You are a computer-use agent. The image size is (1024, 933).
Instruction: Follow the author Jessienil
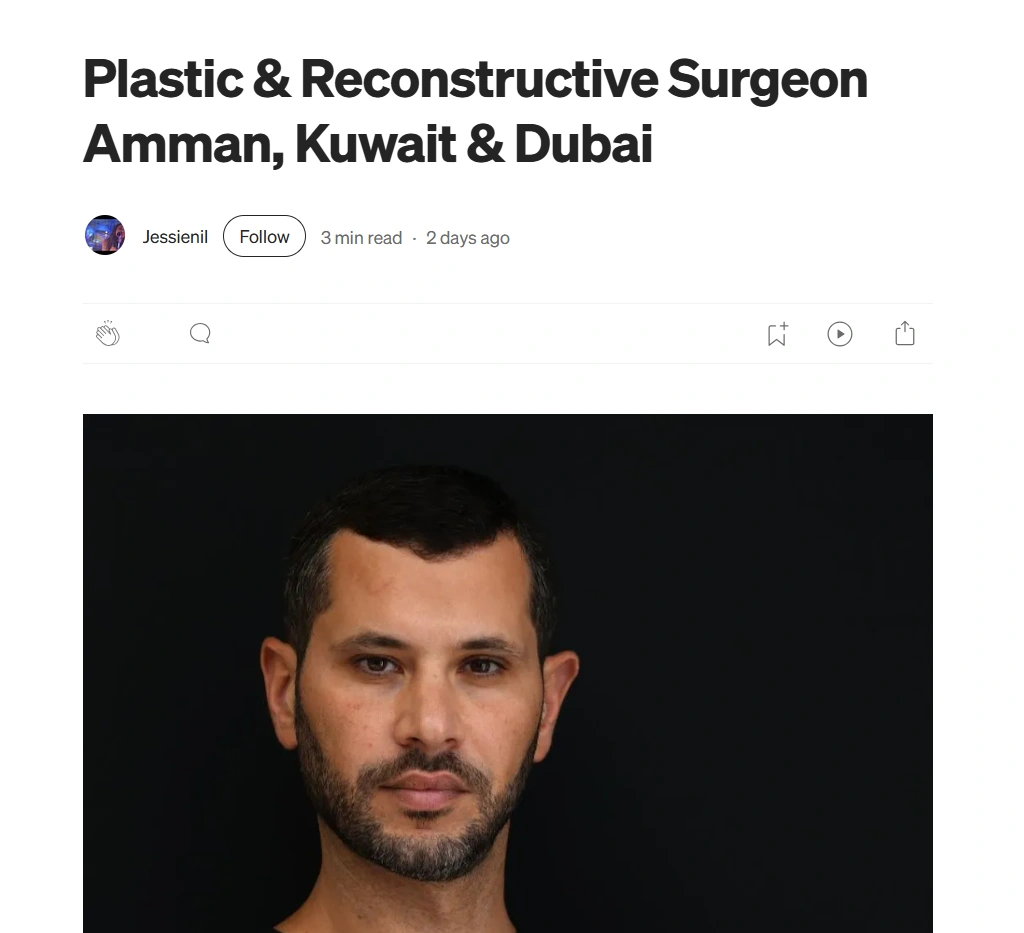pyautogui.click(x=264, y=236)
